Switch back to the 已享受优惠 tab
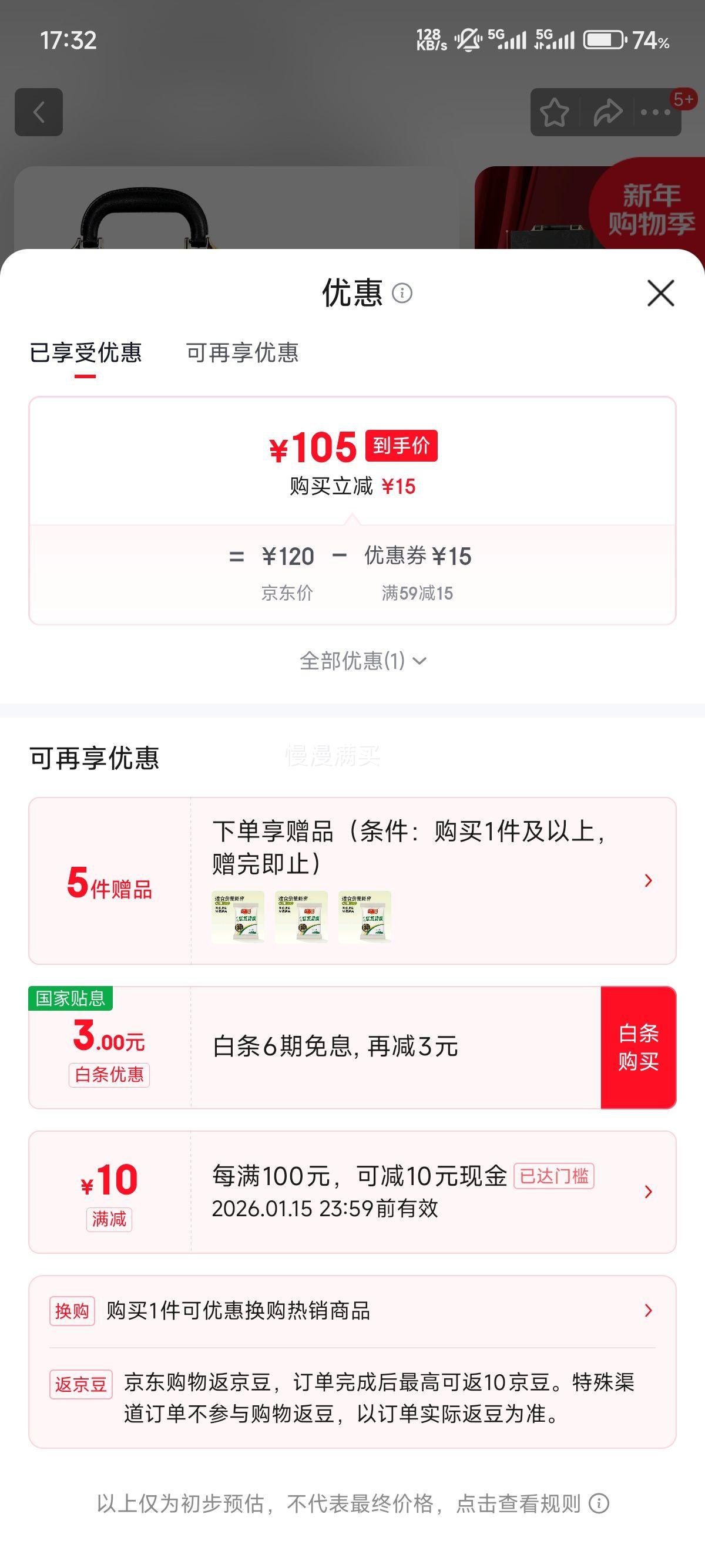 (86, 354)
